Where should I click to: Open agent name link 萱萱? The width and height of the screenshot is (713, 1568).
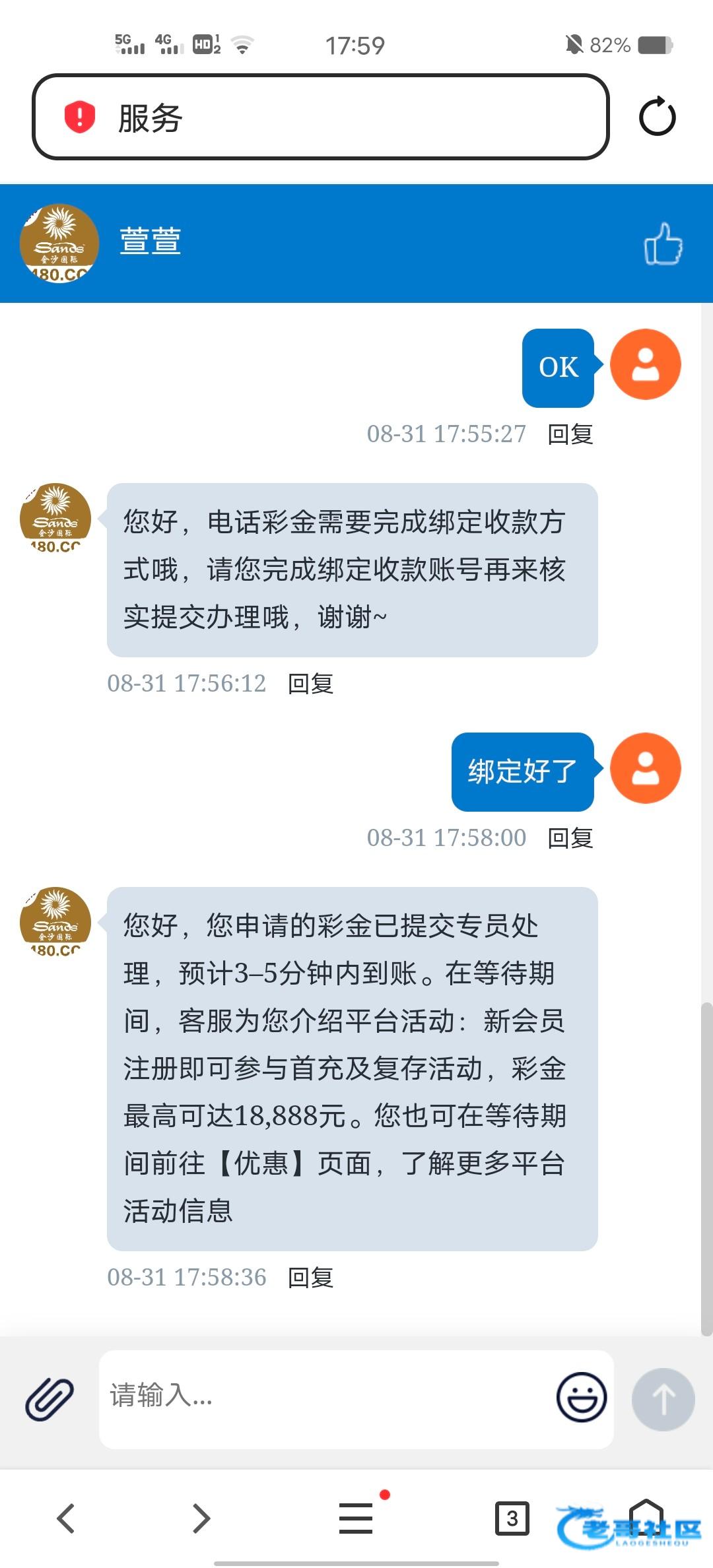pyautogui.click(x=150, y=241)
